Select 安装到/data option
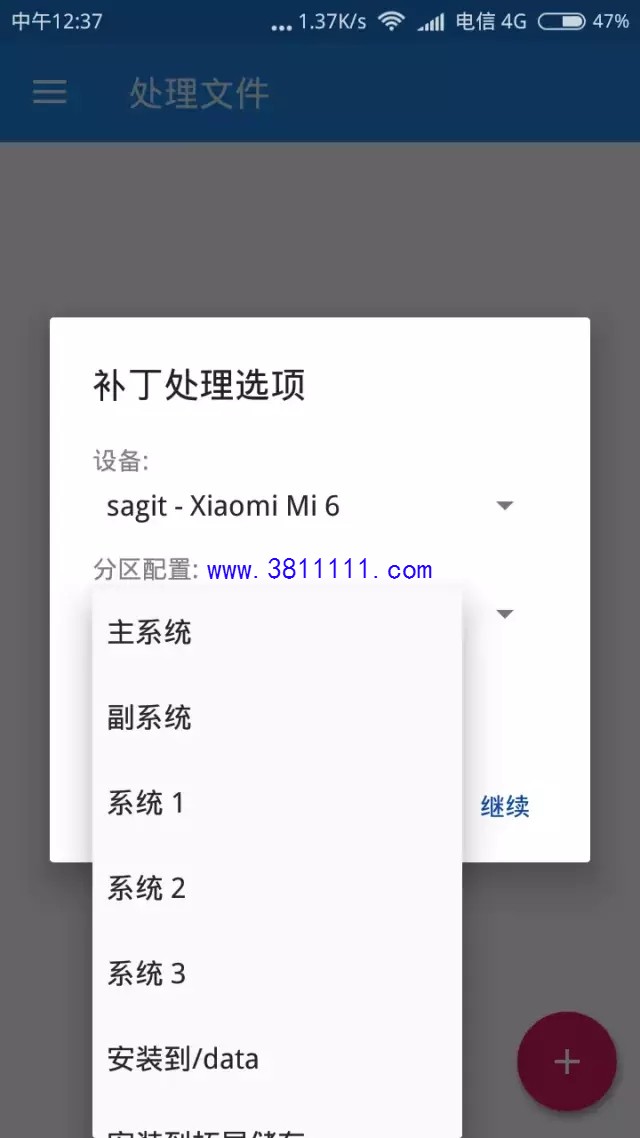Viewport: 640px width, 1138px height. click(183, 1059)
